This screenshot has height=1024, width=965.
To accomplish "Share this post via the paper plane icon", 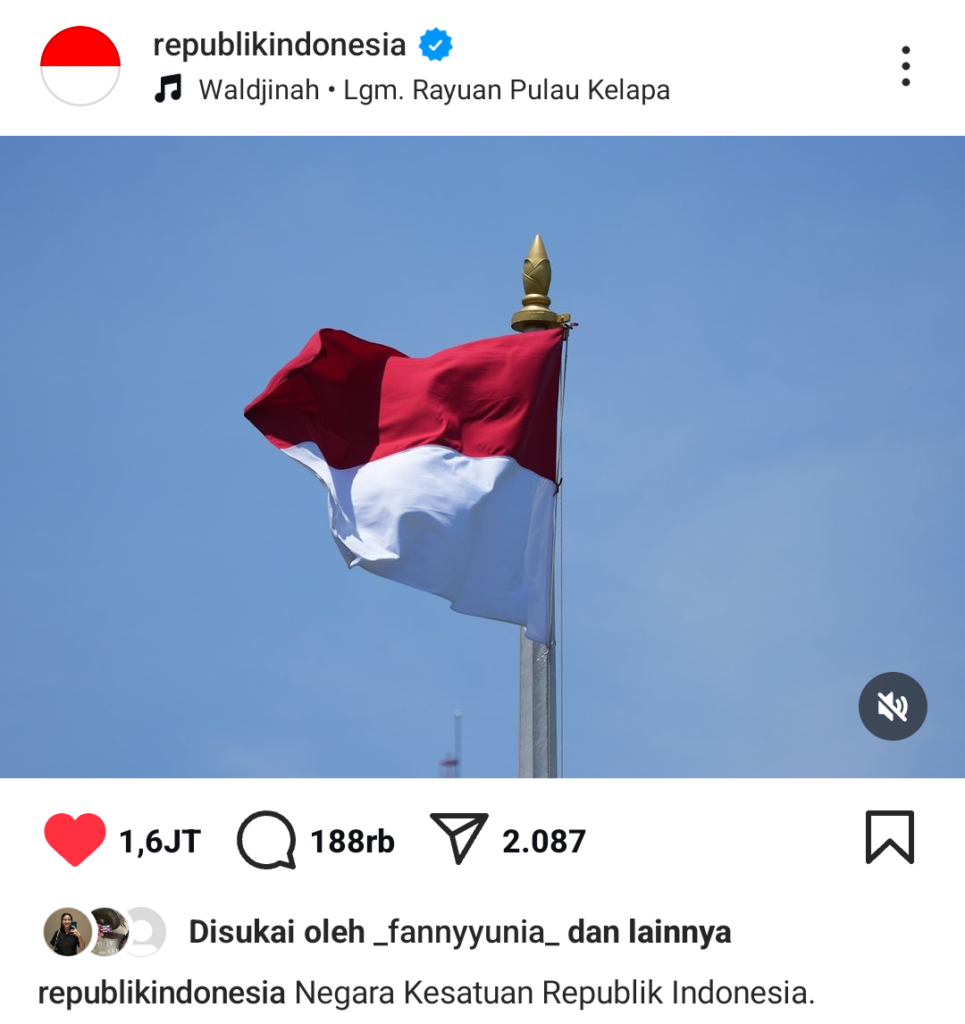I will click(459, 839).
